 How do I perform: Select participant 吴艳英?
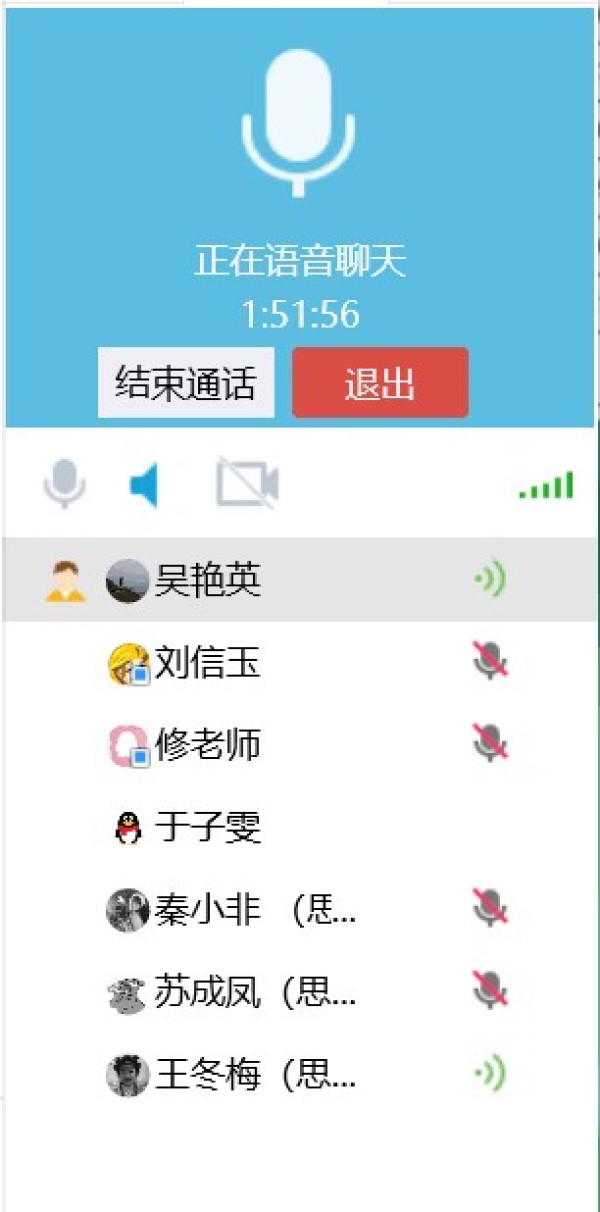208,580
